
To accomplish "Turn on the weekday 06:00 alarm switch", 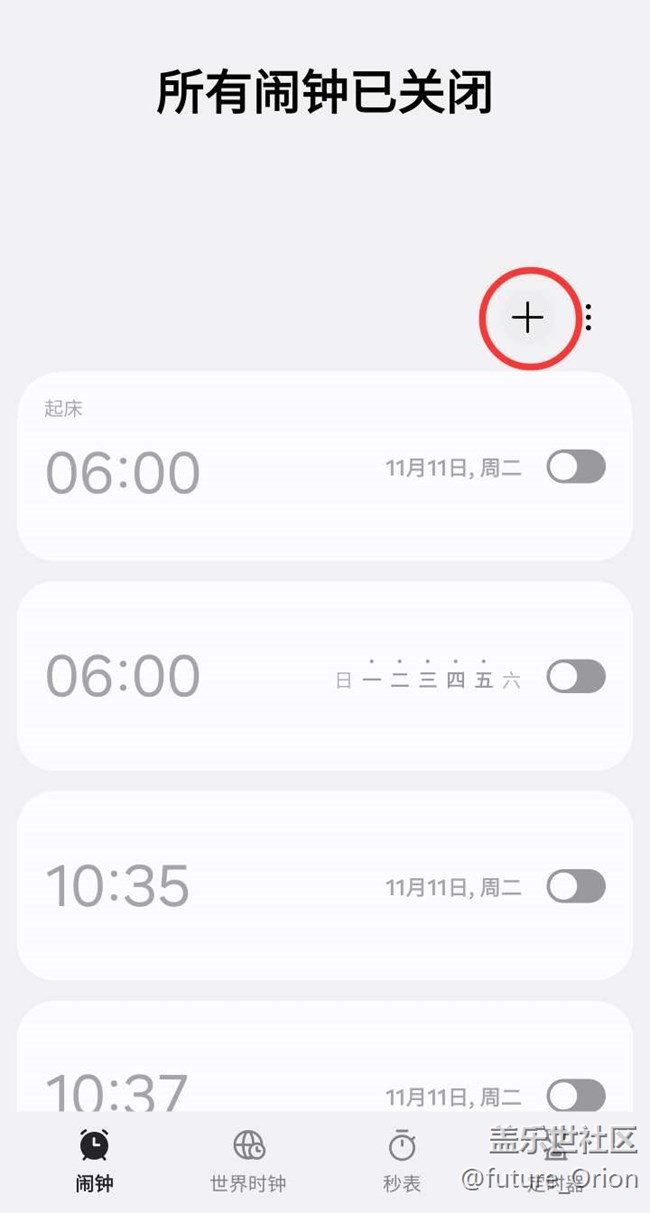I will tap(576, 677).
